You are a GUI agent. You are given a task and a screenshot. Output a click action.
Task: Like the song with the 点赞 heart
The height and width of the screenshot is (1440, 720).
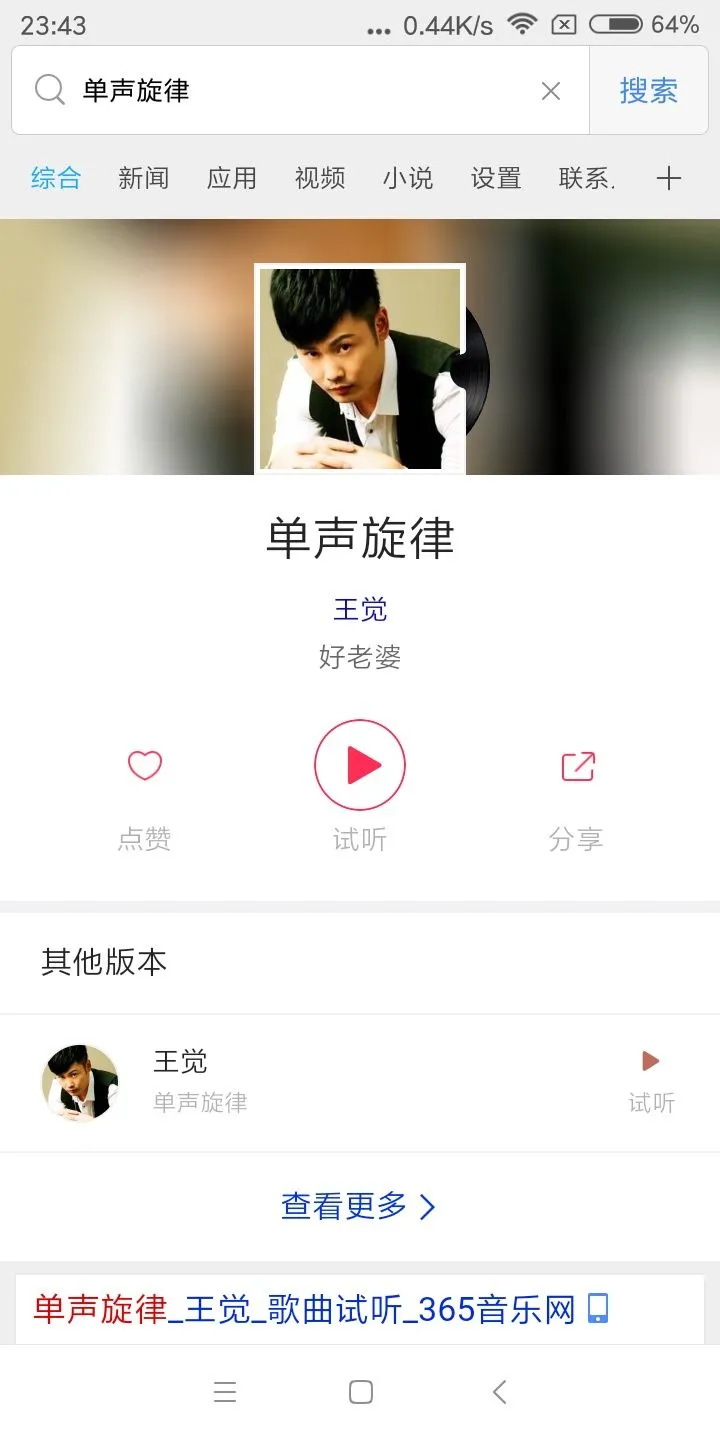(145, 767)
